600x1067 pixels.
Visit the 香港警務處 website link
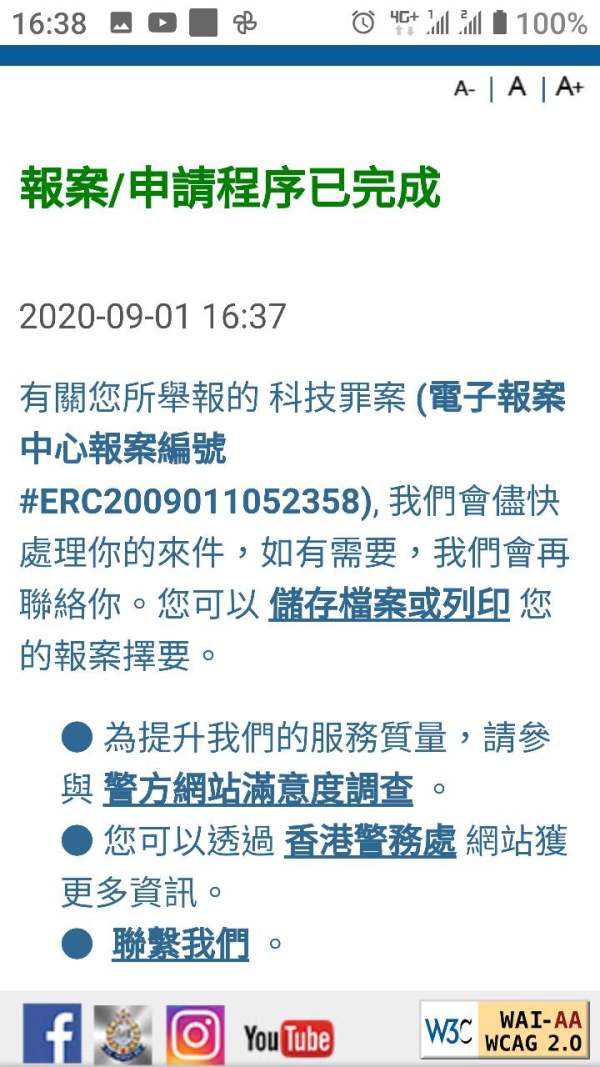[x=369, y=842]
